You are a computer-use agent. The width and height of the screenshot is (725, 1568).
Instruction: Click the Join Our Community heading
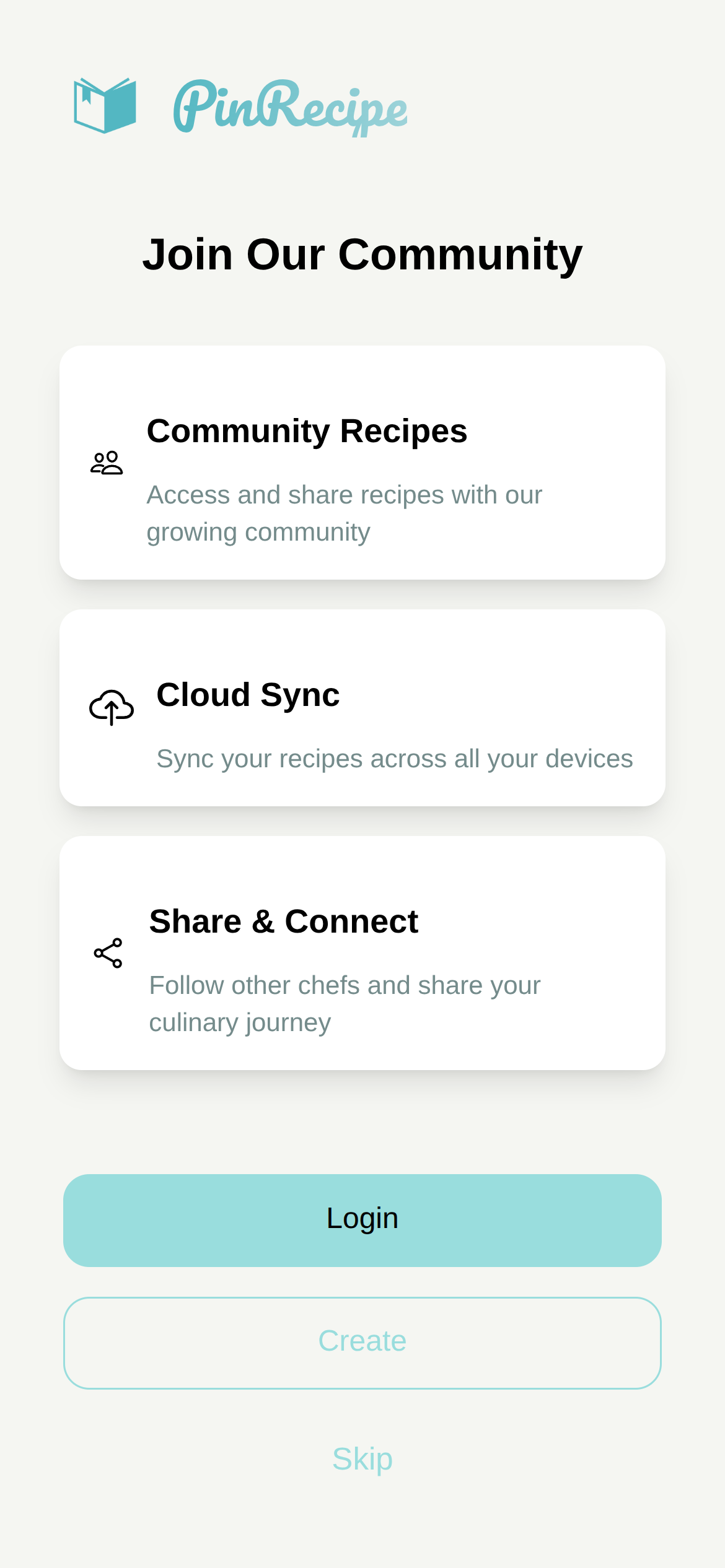pos(362,254)
